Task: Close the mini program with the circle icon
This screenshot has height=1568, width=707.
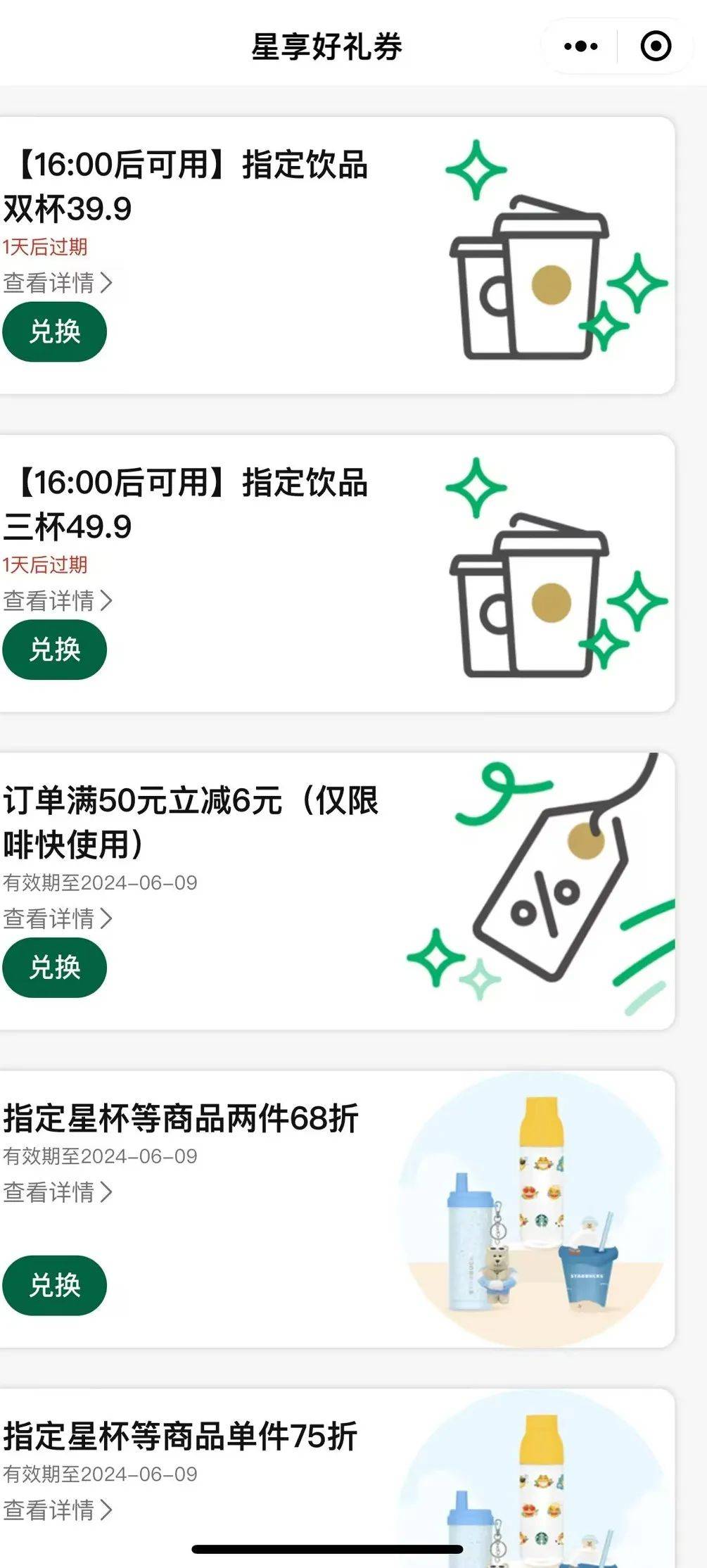Action: pyautogui.click(x=656, y=46)
